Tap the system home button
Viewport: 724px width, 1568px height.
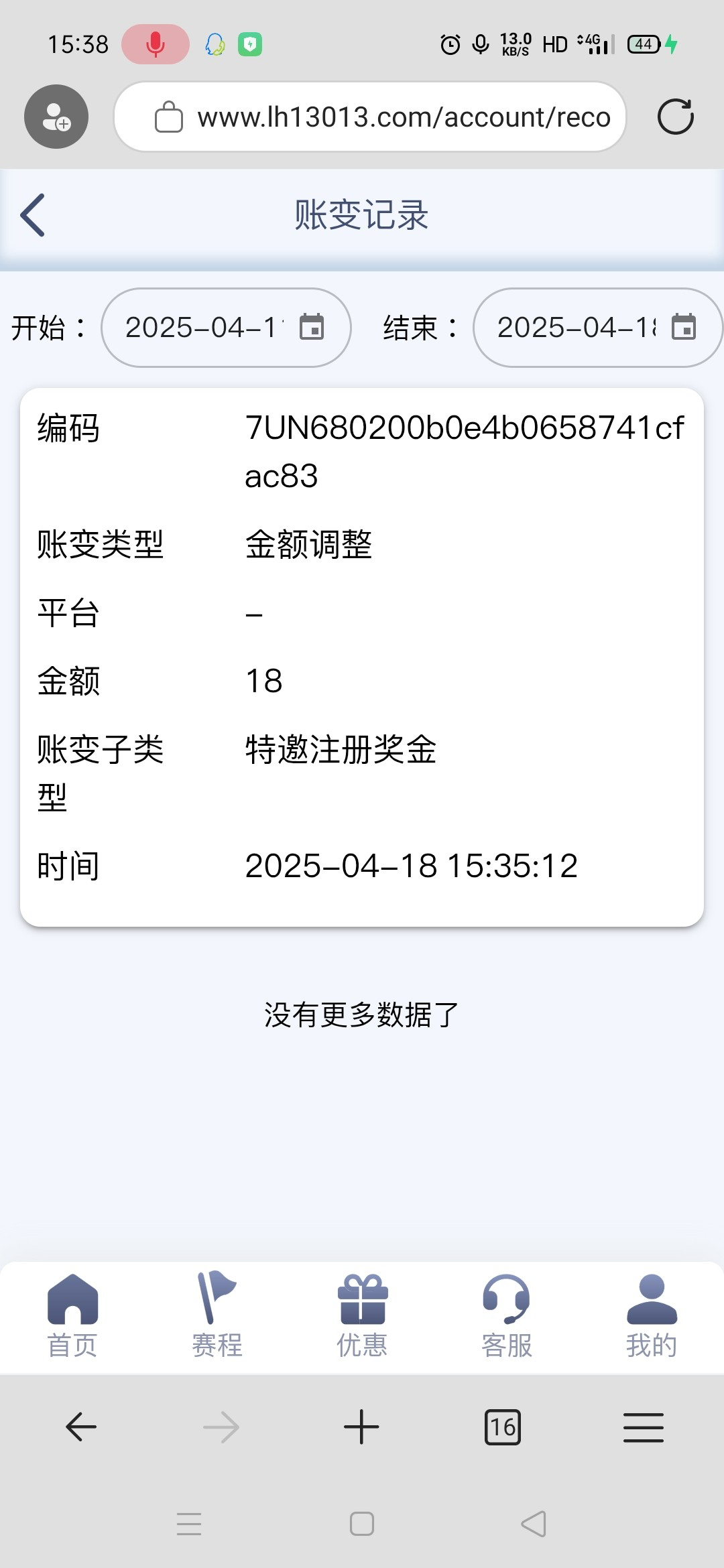pos(362,1524)
